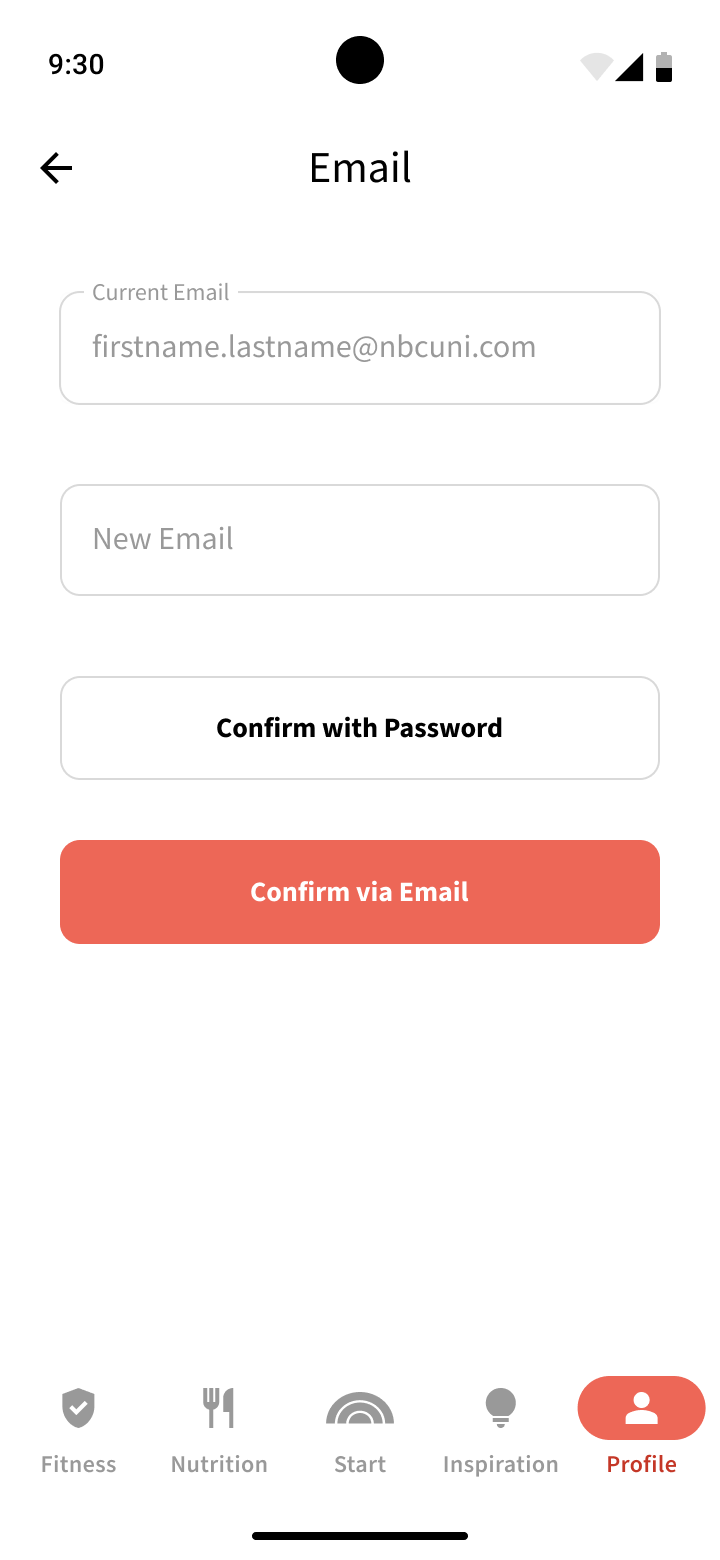This screenshot has height=1560, width=720.
Task: Select the Profile tab
Action: [x=641, y=1430]
